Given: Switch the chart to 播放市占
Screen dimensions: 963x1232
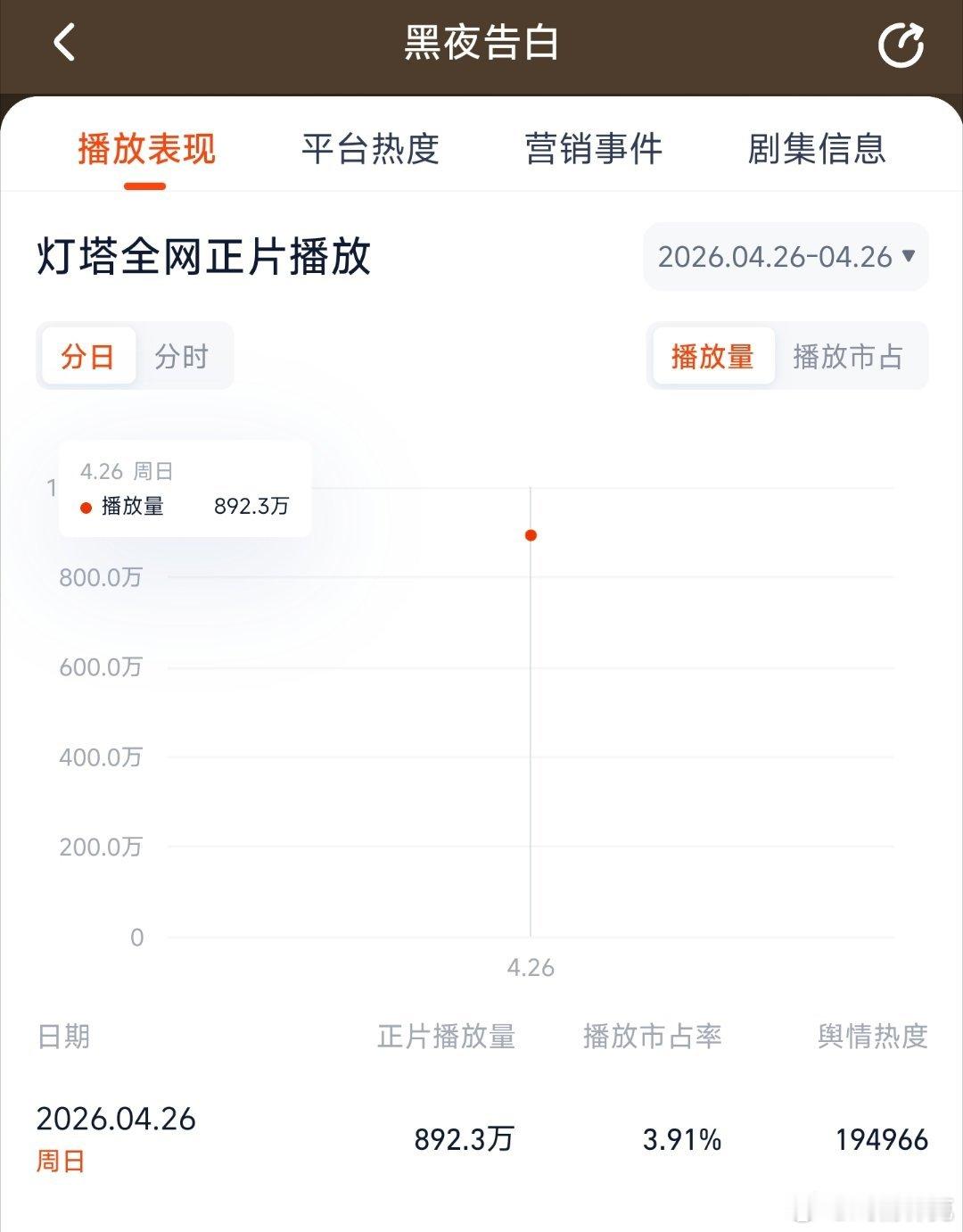Looking at the screenshot, I should coord(848,357).
